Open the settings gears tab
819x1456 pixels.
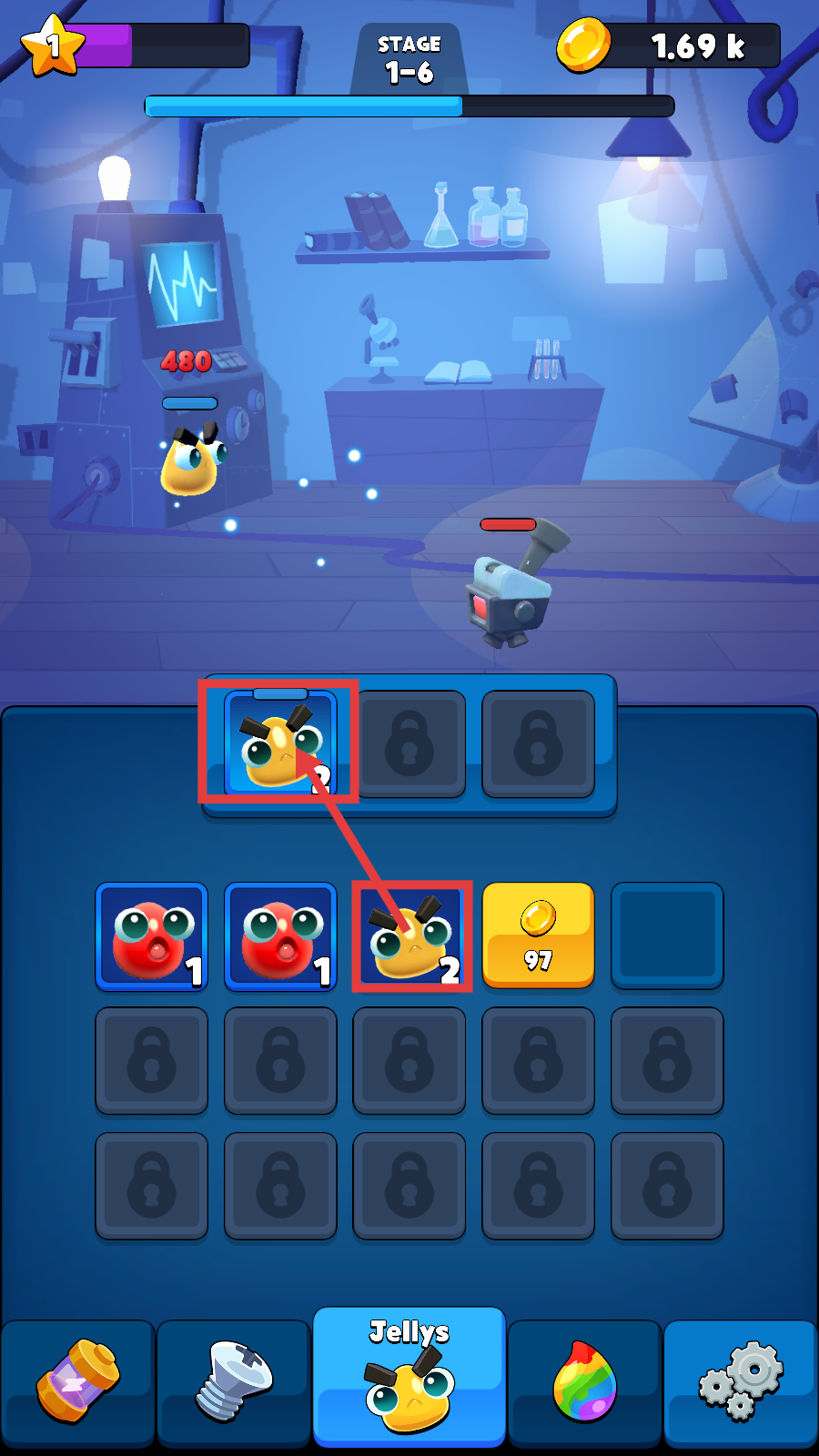741,1381
